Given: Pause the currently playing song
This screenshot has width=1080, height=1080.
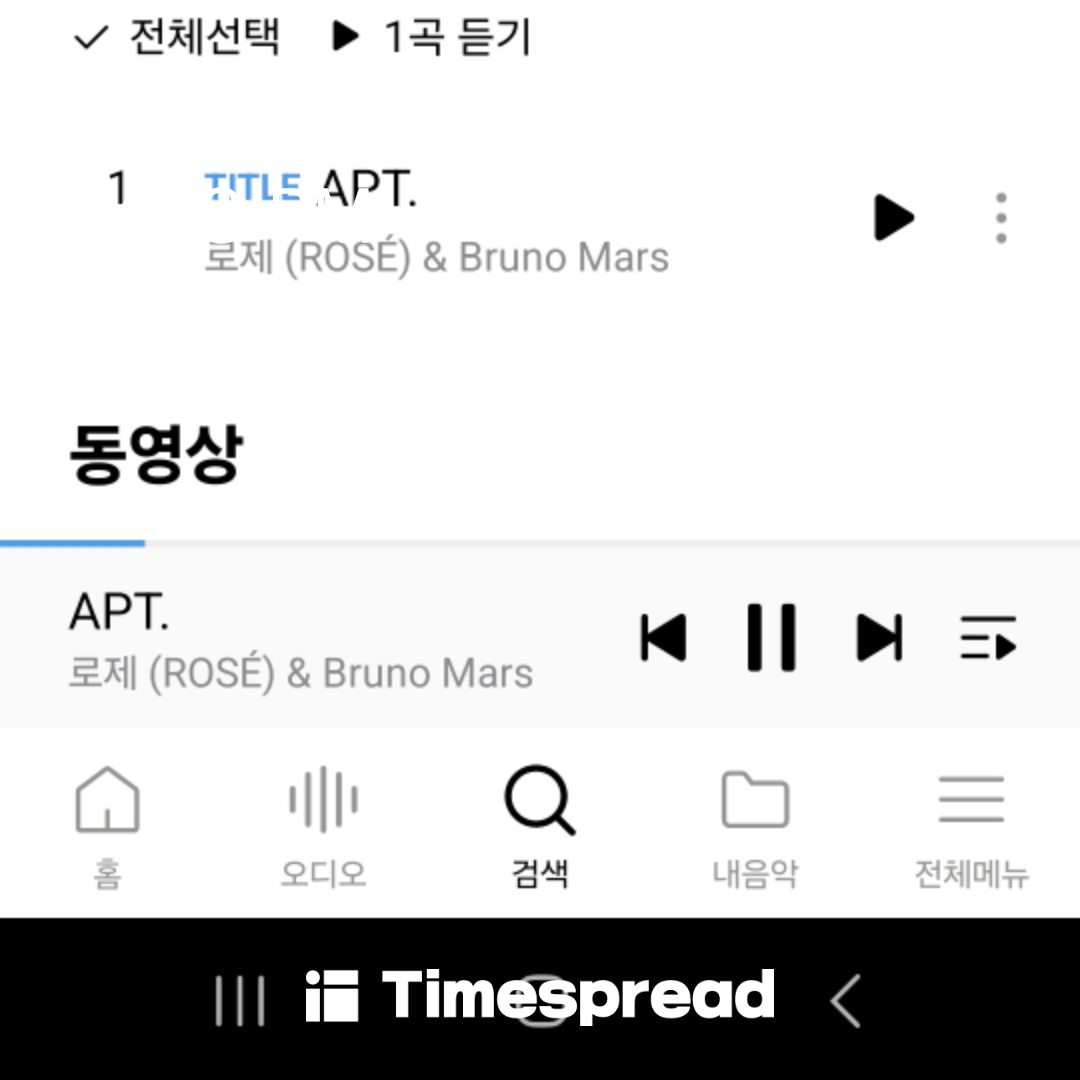Looking at the screenshot, I should click(771, 638).
